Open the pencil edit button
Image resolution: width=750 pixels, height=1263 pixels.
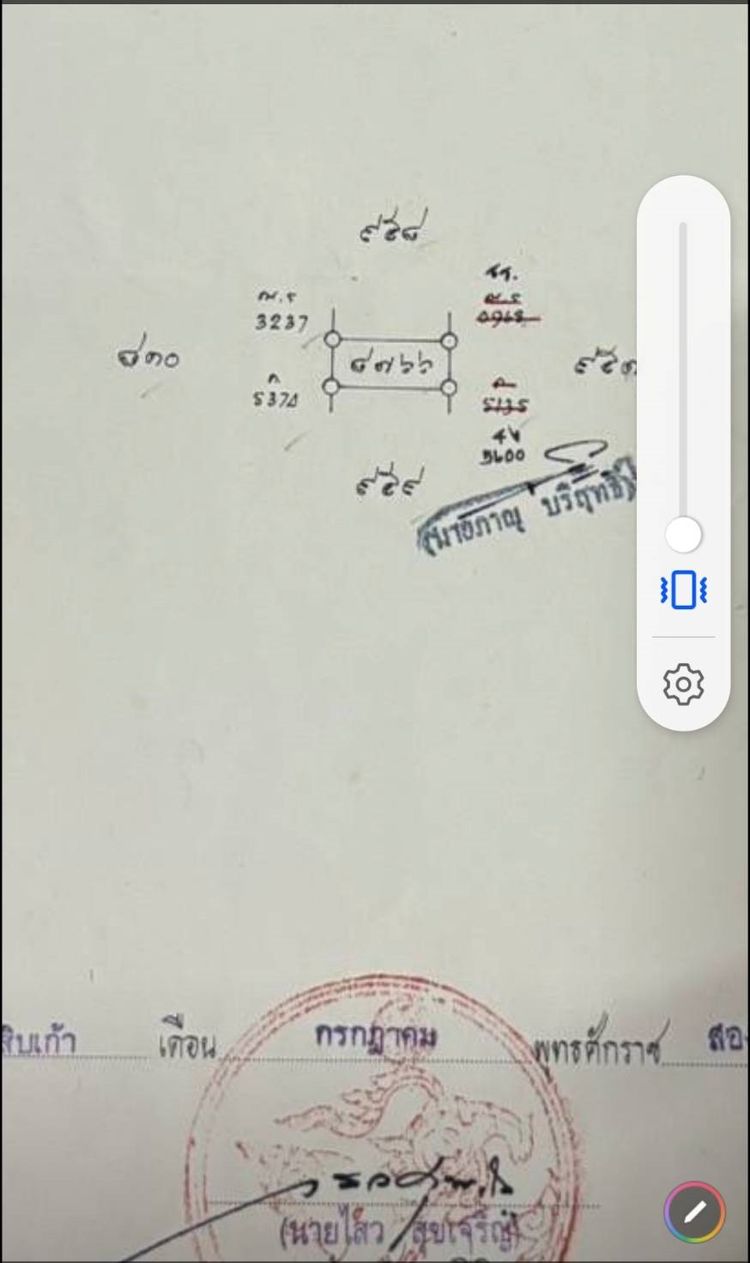pos(694,1213)
